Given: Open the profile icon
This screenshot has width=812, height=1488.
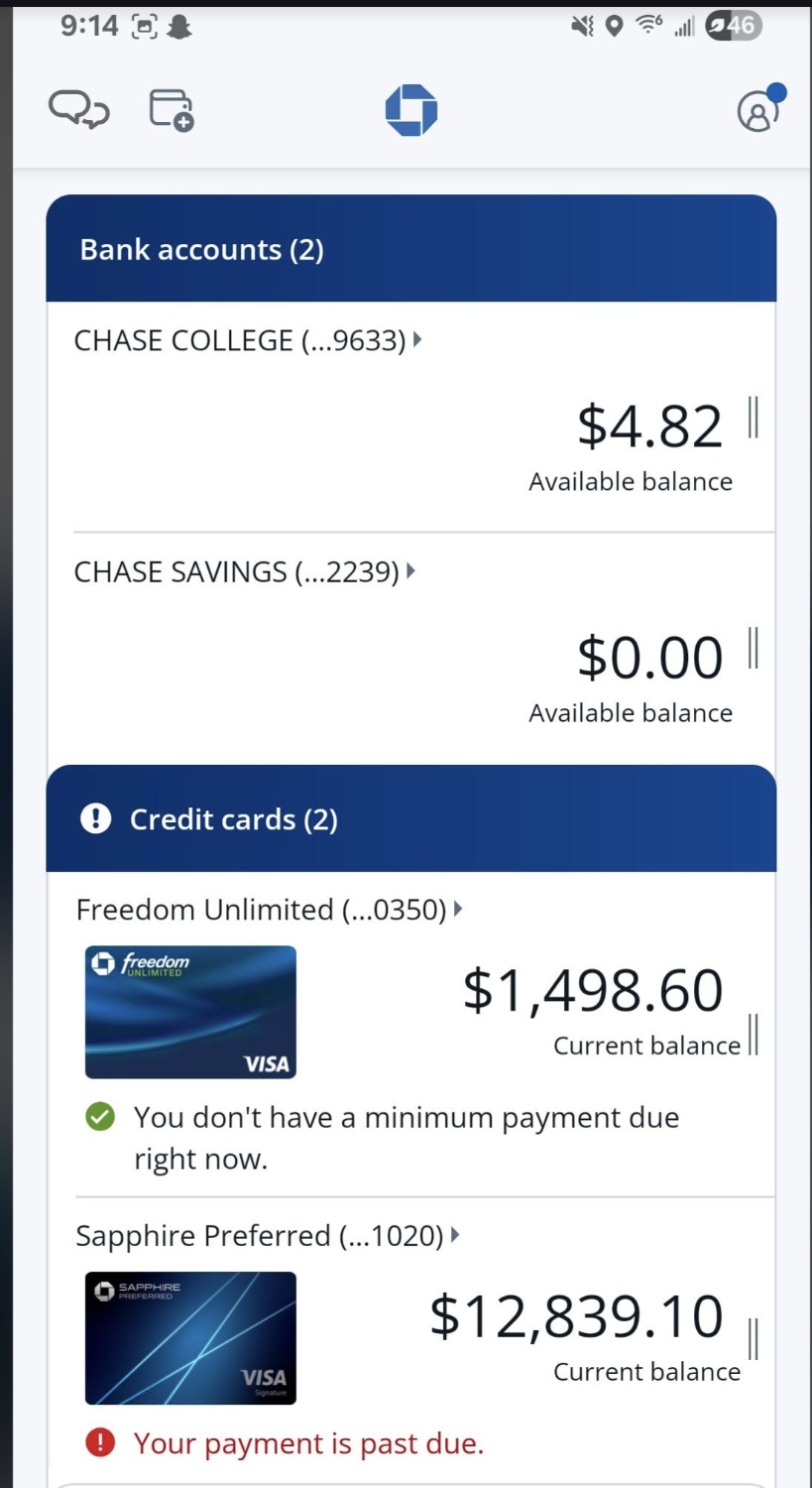Looking at the screenshot, I should pos(760,108).
